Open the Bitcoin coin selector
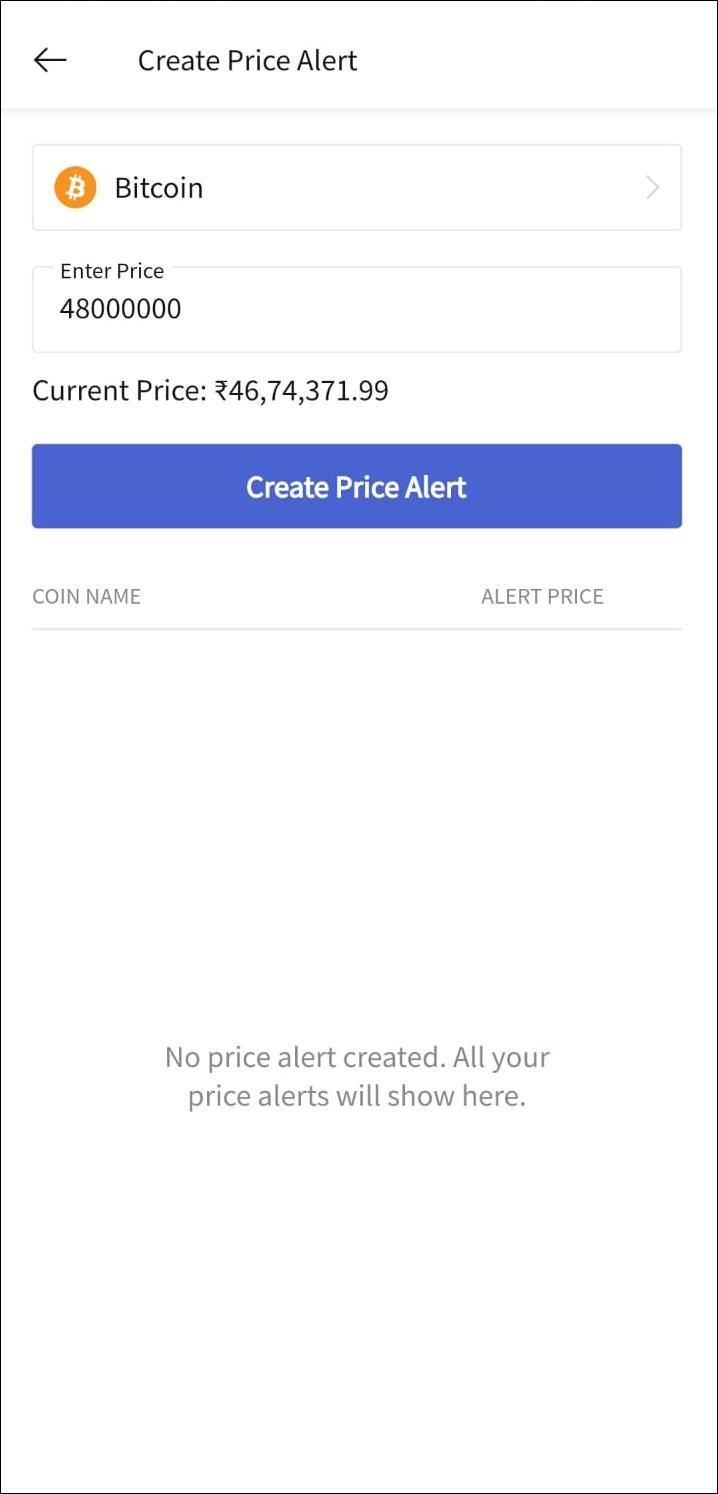Image resolution: width=718 pixels, height=1494 pixels. [x=357, y=187]
